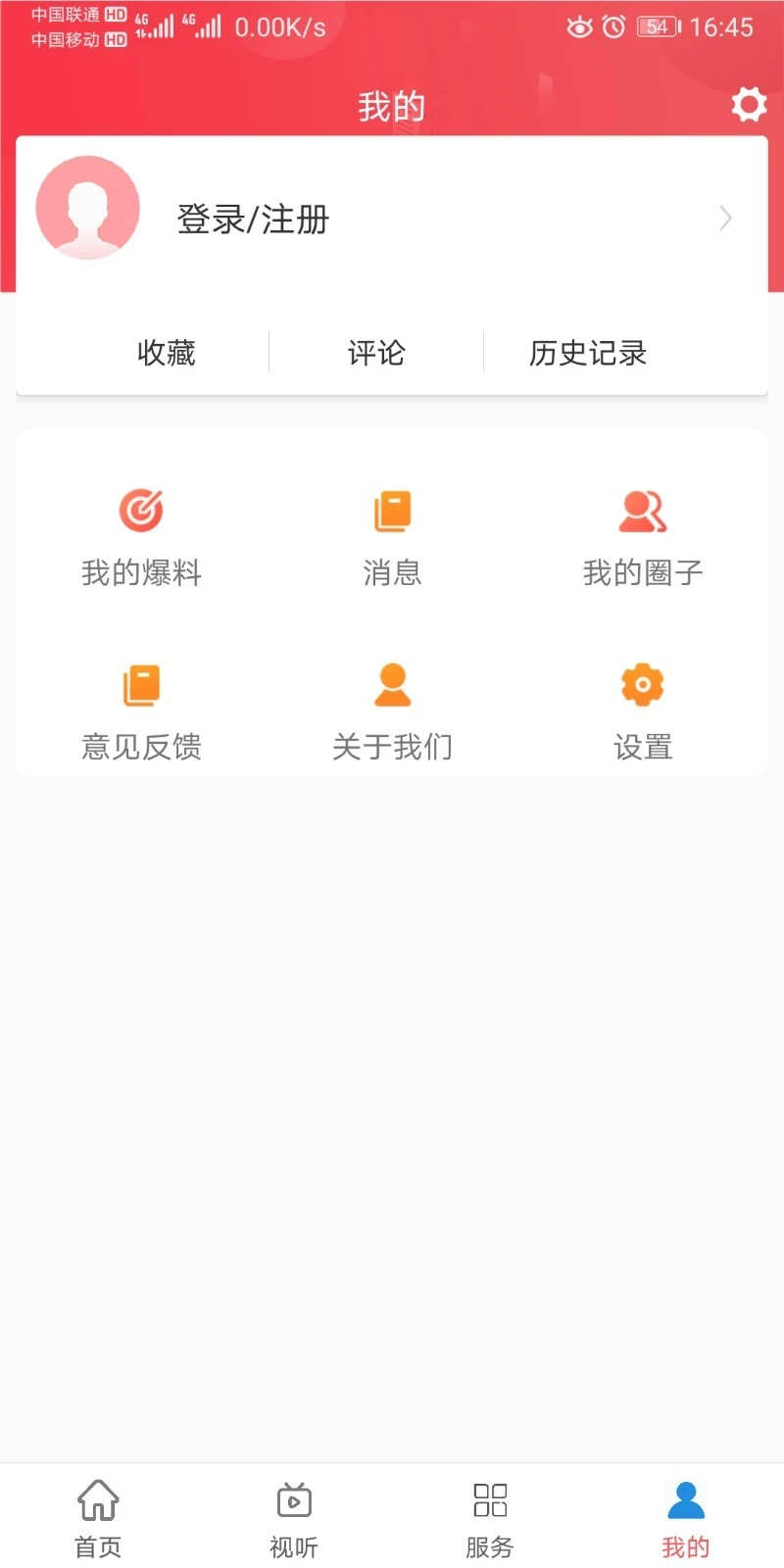Switch to the 视听 (Video) tab

click(293, 1514)
